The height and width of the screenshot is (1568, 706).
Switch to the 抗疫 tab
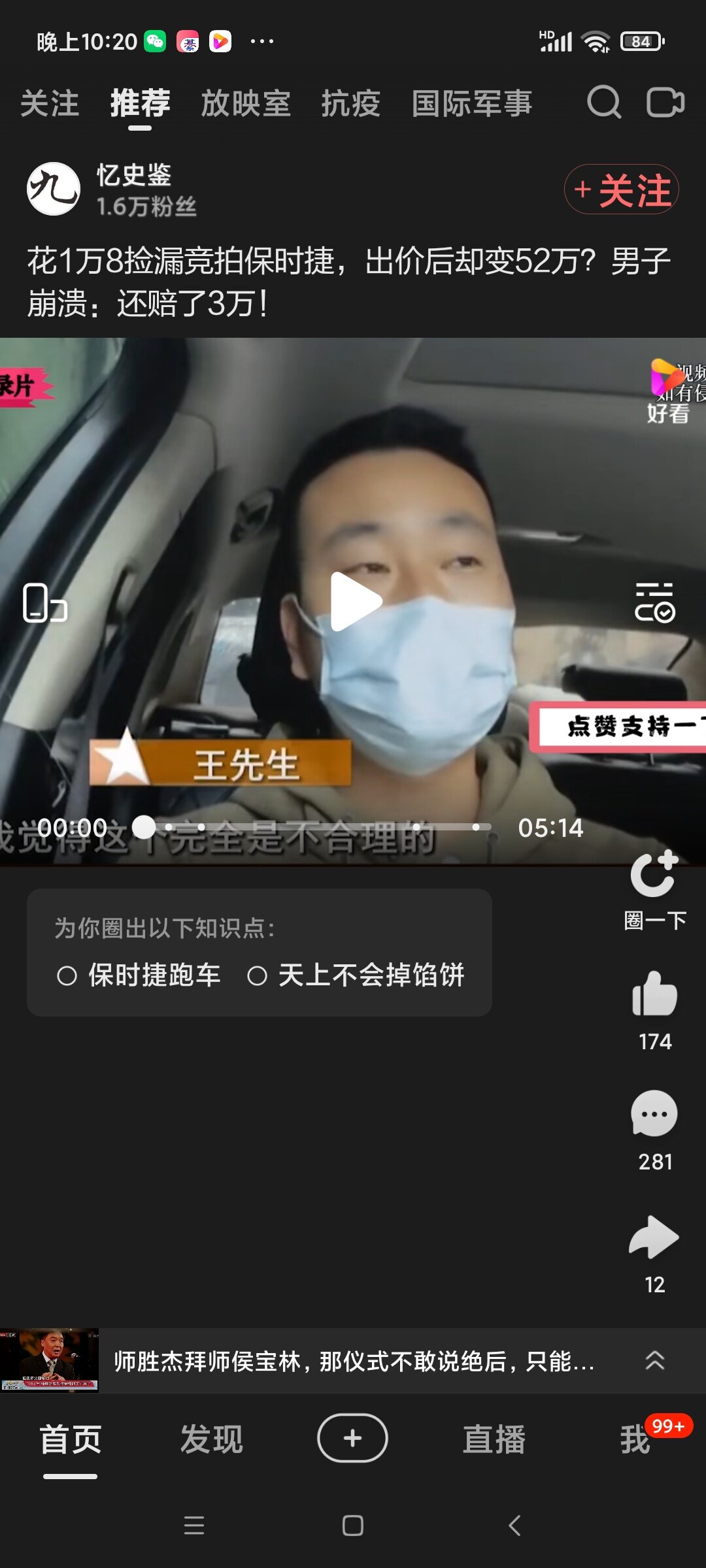point(351,104)
